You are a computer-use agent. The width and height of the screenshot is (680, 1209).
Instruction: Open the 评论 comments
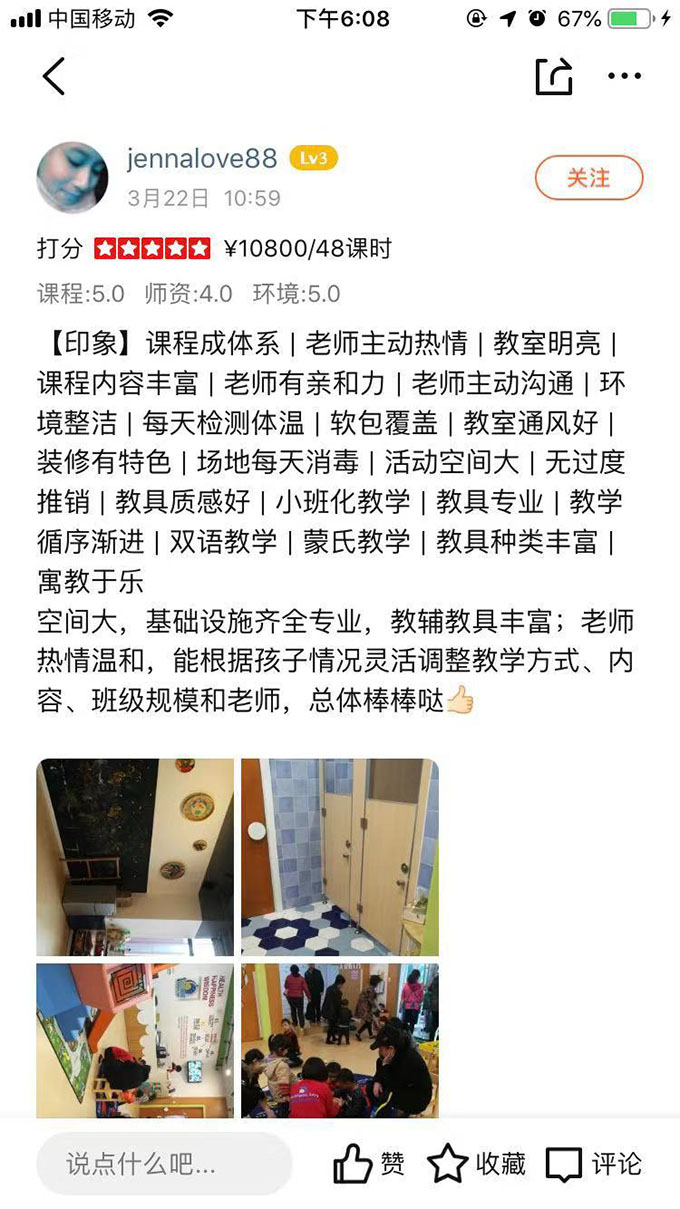coord(594,1164)
